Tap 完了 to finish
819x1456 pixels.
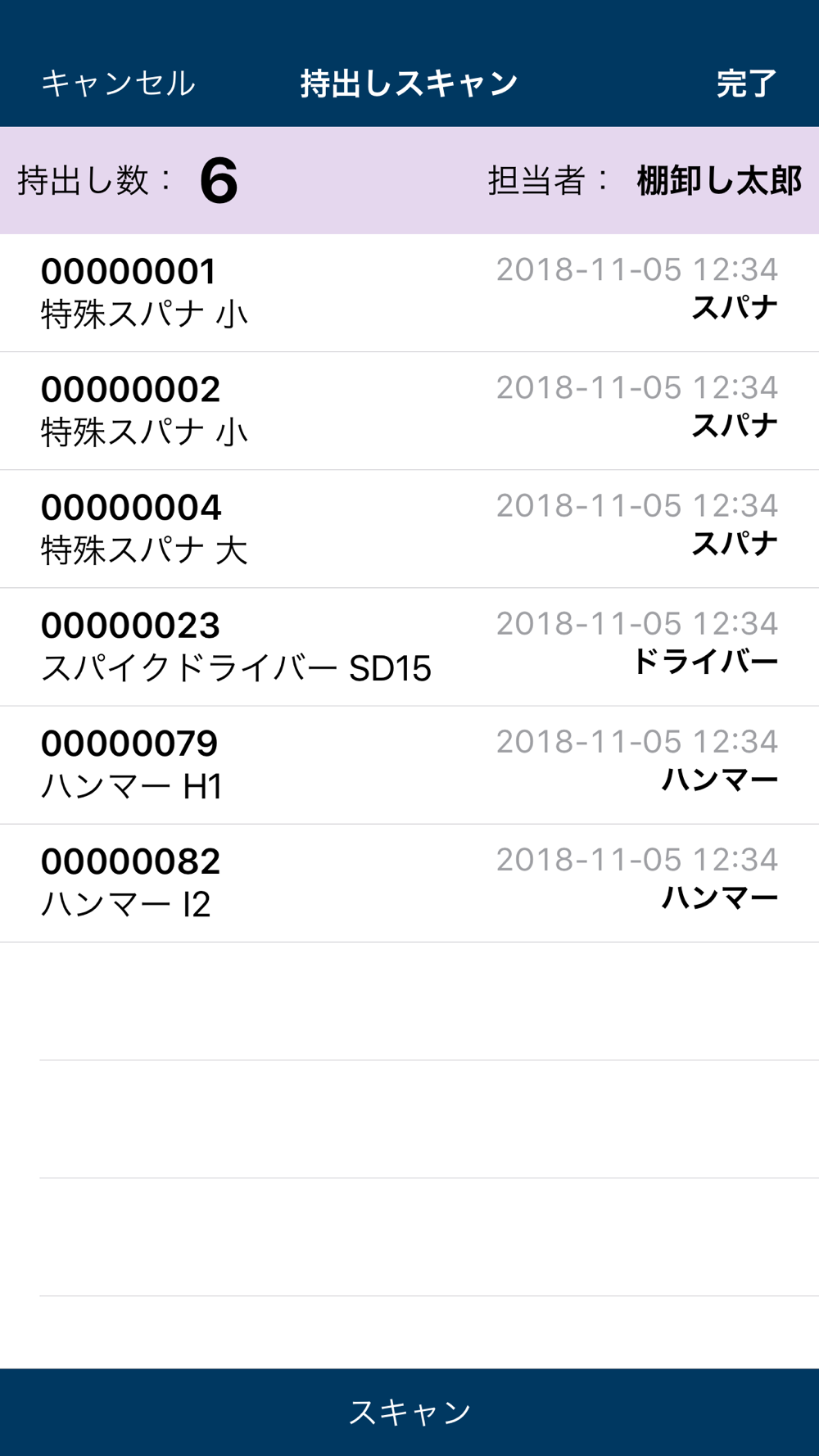click(746, 84)
